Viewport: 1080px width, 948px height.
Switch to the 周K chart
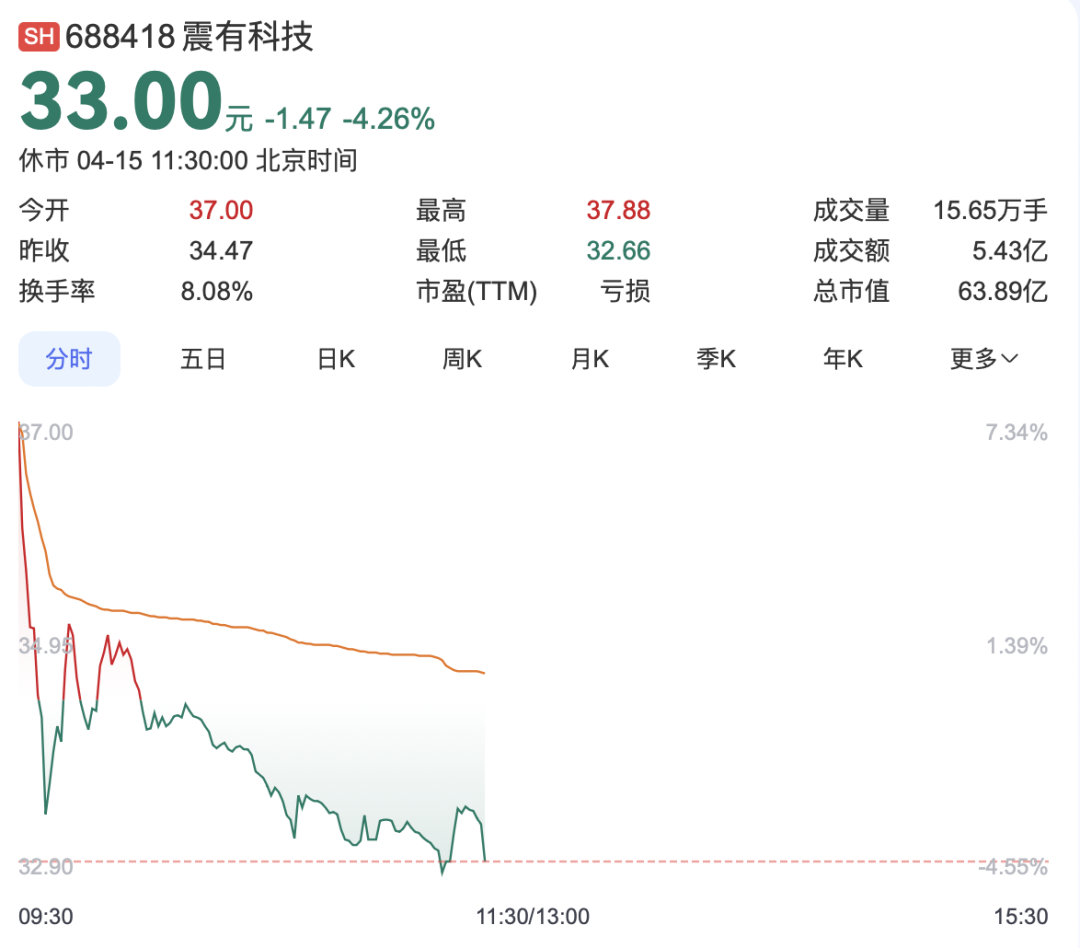(x=462, y=359)
